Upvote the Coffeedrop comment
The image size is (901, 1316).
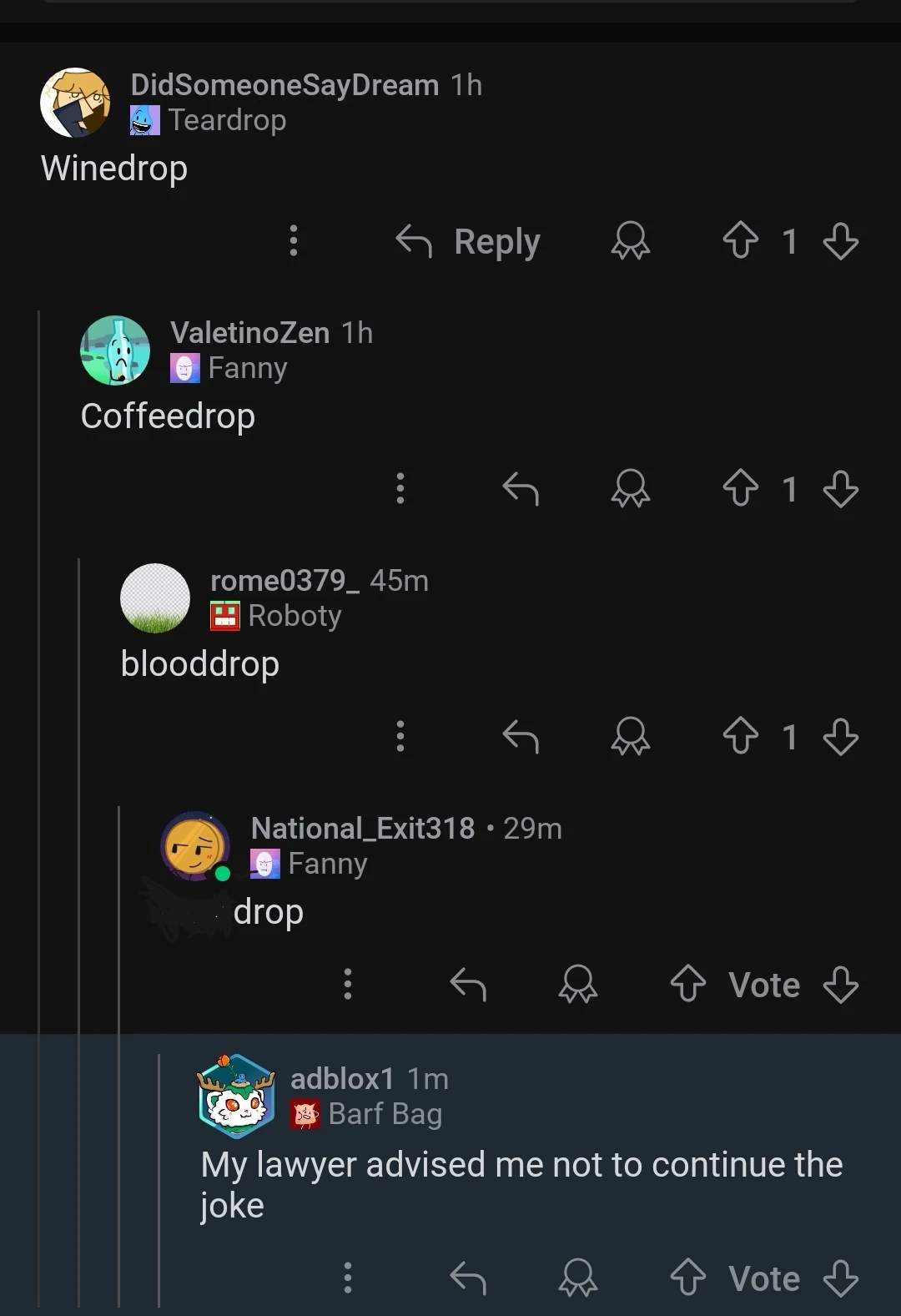pos(741,490)
